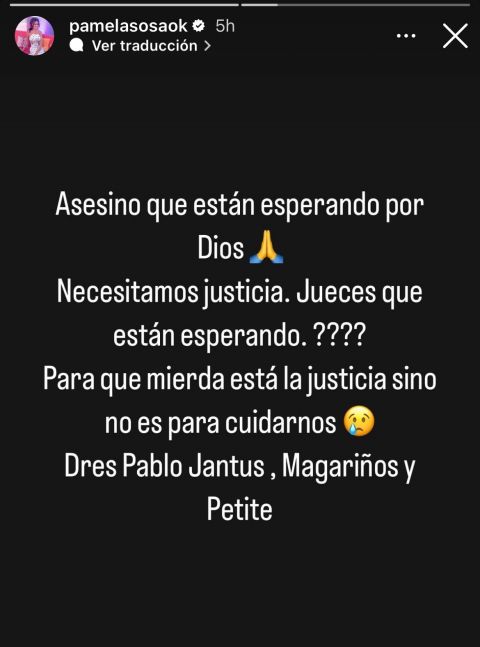Image resolution: width=480 pixels, height=647 pixels.
Task: Open the pamelasosaok username
Action: pos(128,26)
